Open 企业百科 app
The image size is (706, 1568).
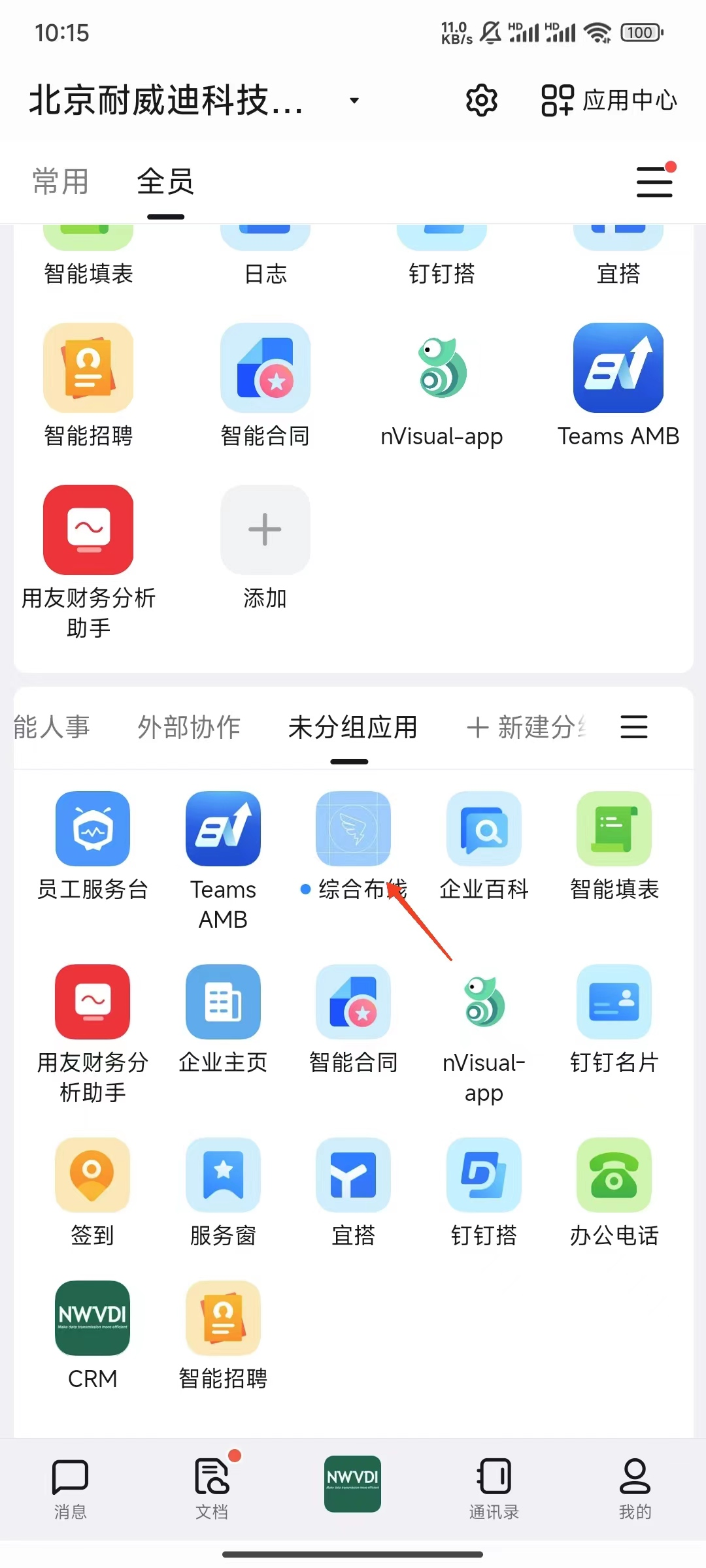[484, 828]
